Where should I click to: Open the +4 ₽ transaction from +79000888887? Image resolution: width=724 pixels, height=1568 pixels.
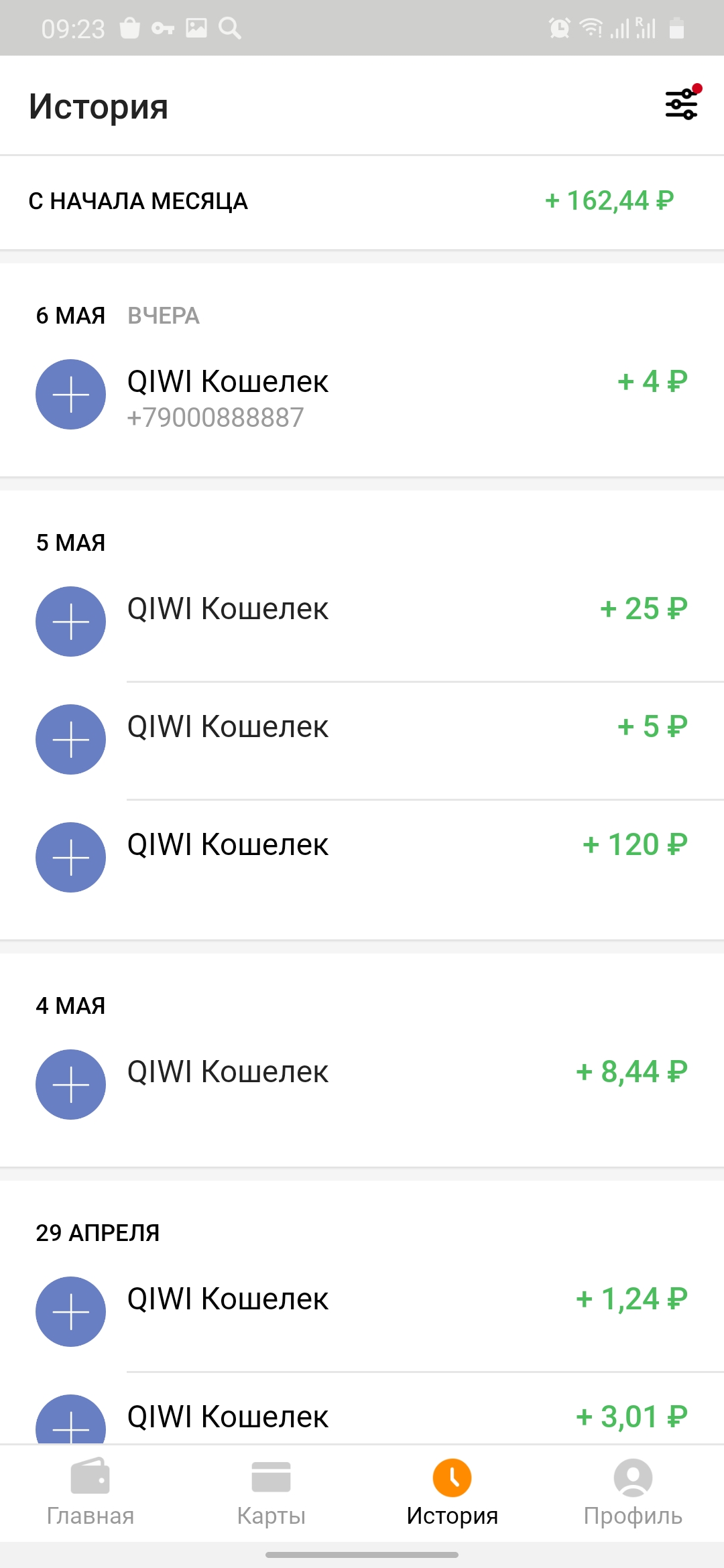pyautogui.click(x=362, y=395)
